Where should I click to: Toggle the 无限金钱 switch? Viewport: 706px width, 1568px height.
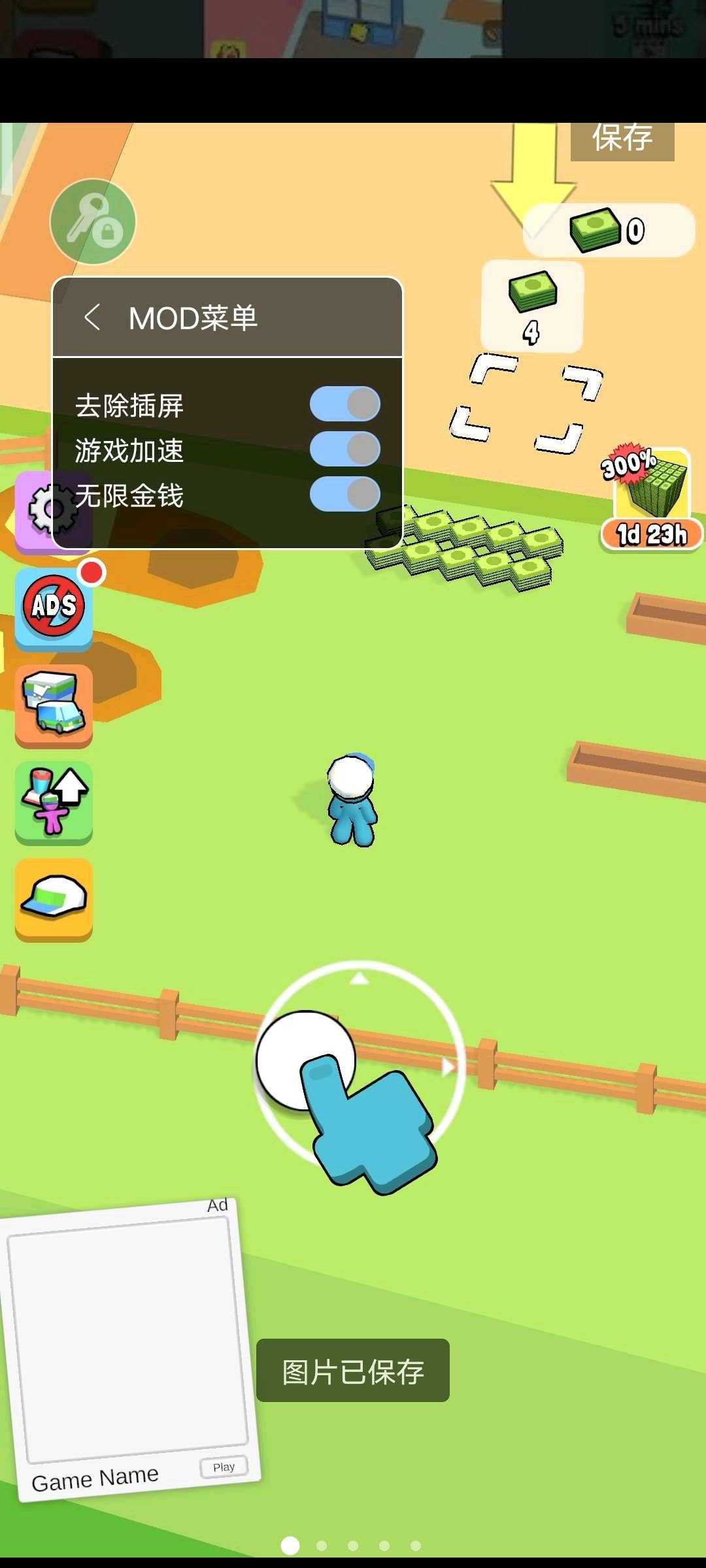(x=345, y=494)
